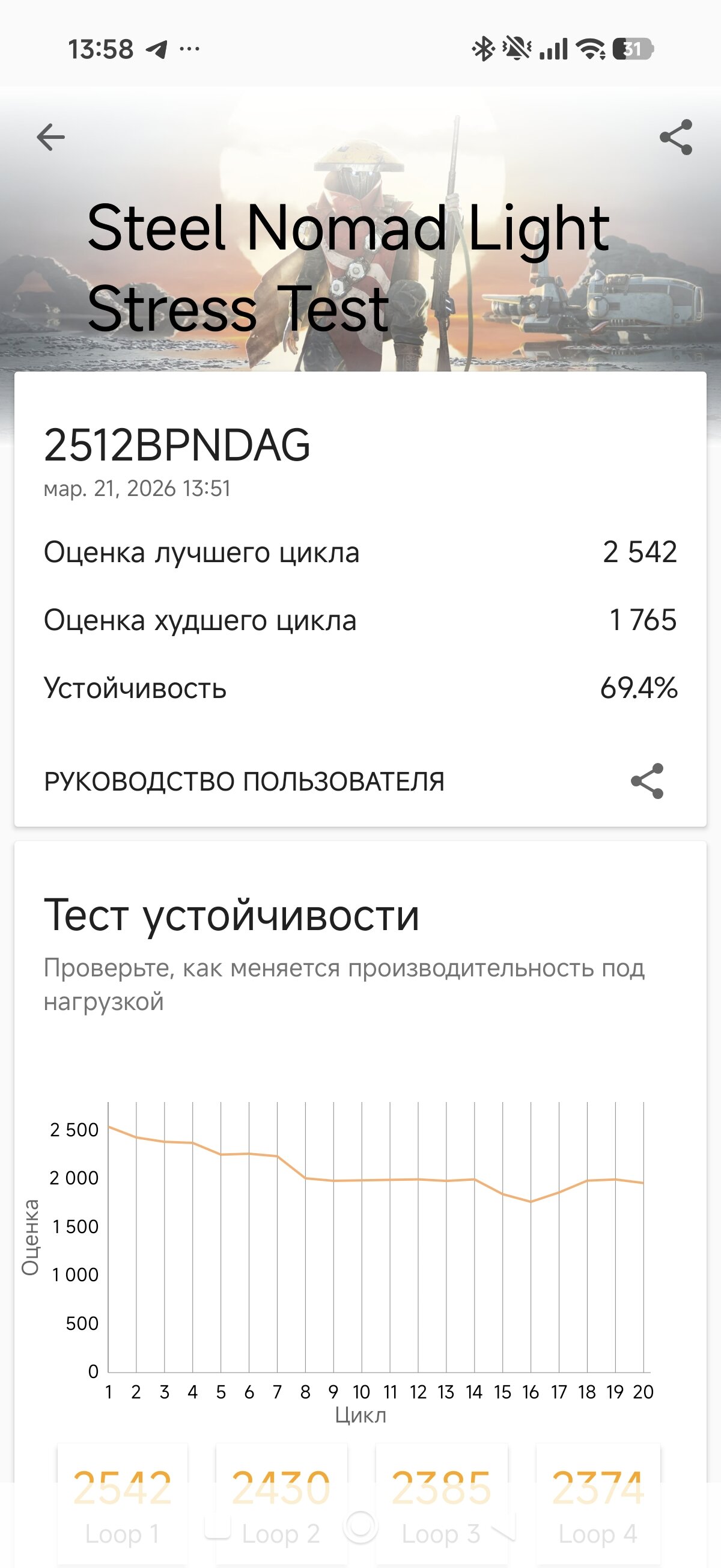The width and height of the screenshot is (721, 1568).
Task: Tap the system home button
Action: (360, 1527)
